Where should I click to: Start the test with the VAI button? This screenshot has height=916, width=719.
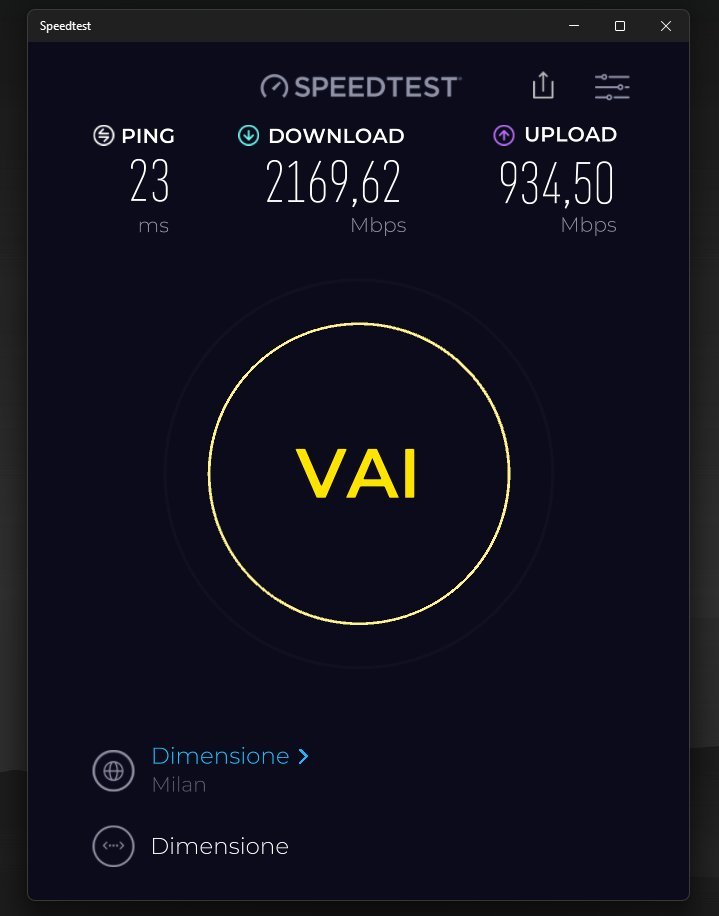pyautogui.click(x=358, y=473)
